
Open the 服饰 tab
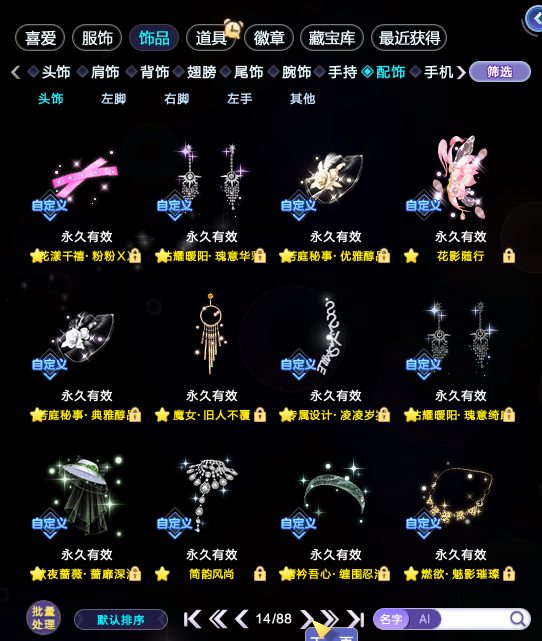pyautogui.click(x=97, y=38)
